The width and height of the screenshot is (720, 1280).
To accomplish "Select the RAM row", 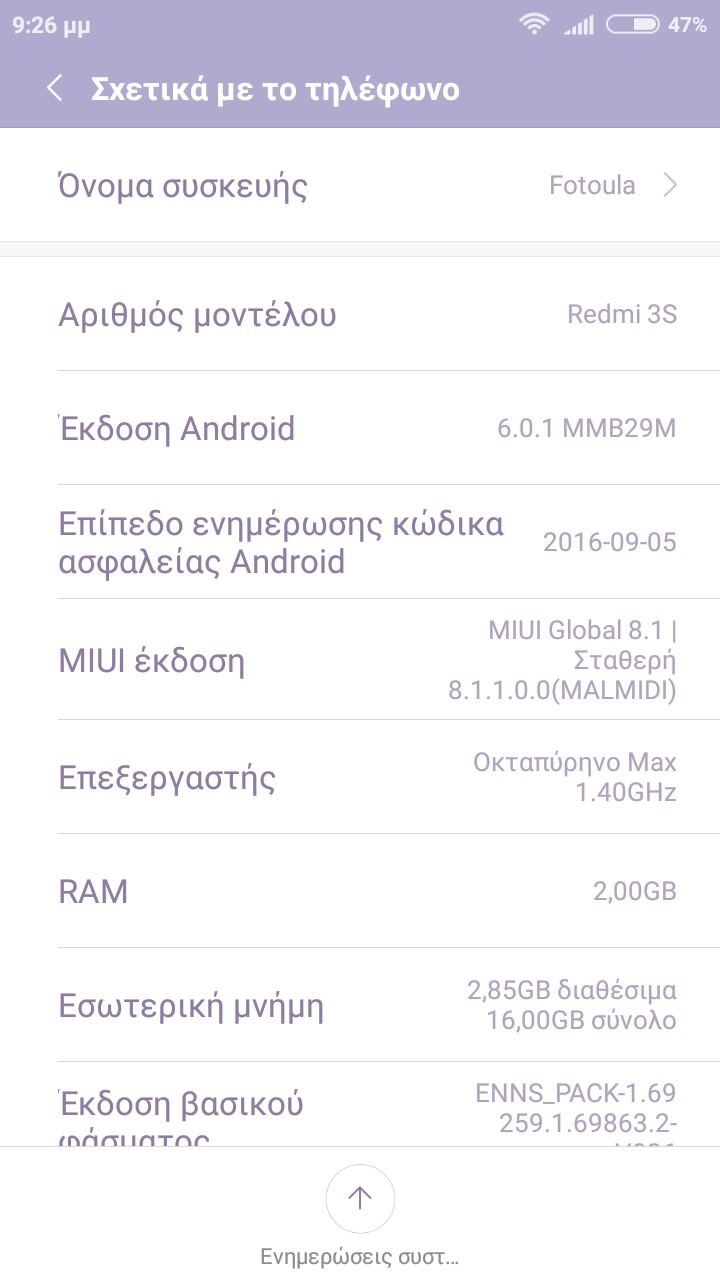I will (360, 891).
